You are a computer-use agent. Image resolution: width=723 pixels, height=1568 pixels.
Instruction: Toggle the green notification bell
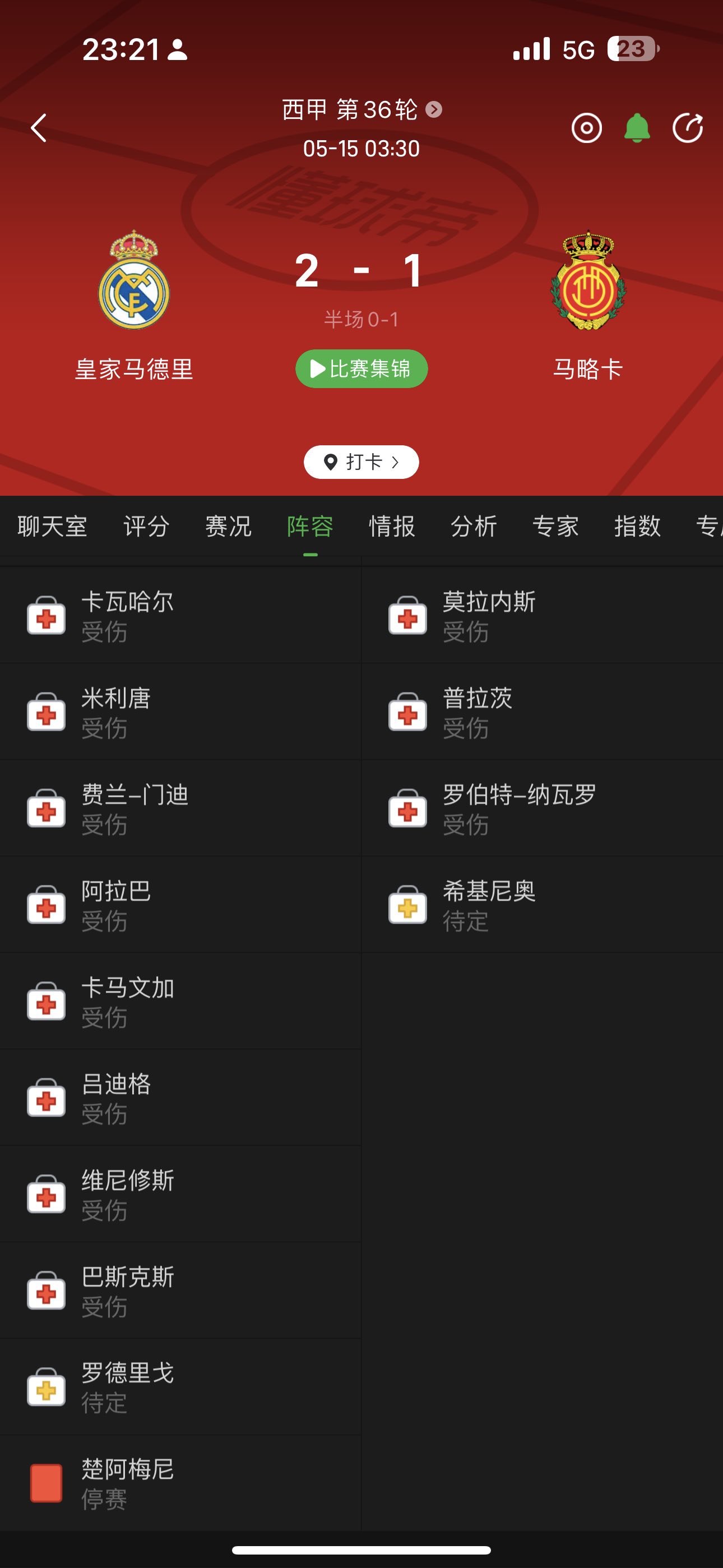(x=637, y=128)
